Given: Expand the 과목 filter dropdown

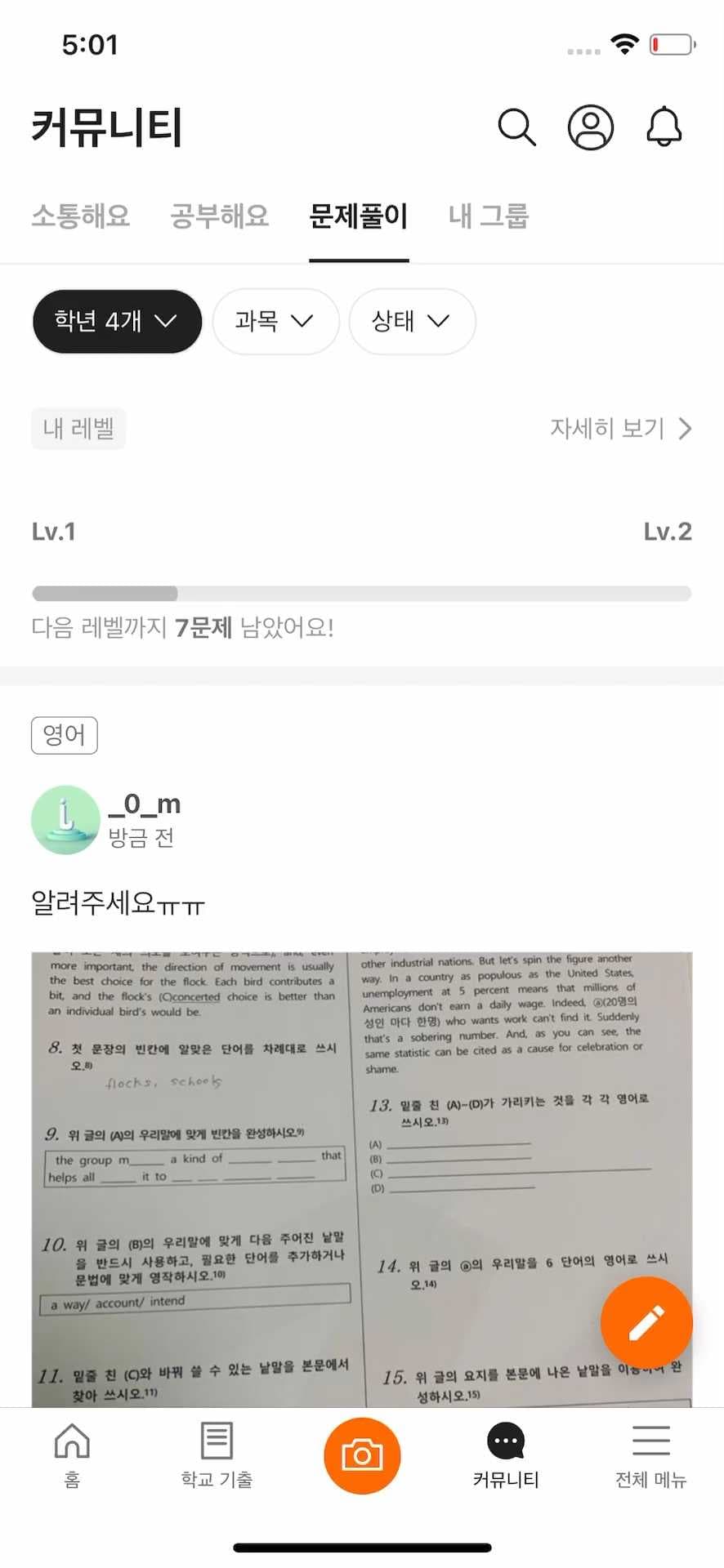Looking at the screenshot, I should (275, 321).
